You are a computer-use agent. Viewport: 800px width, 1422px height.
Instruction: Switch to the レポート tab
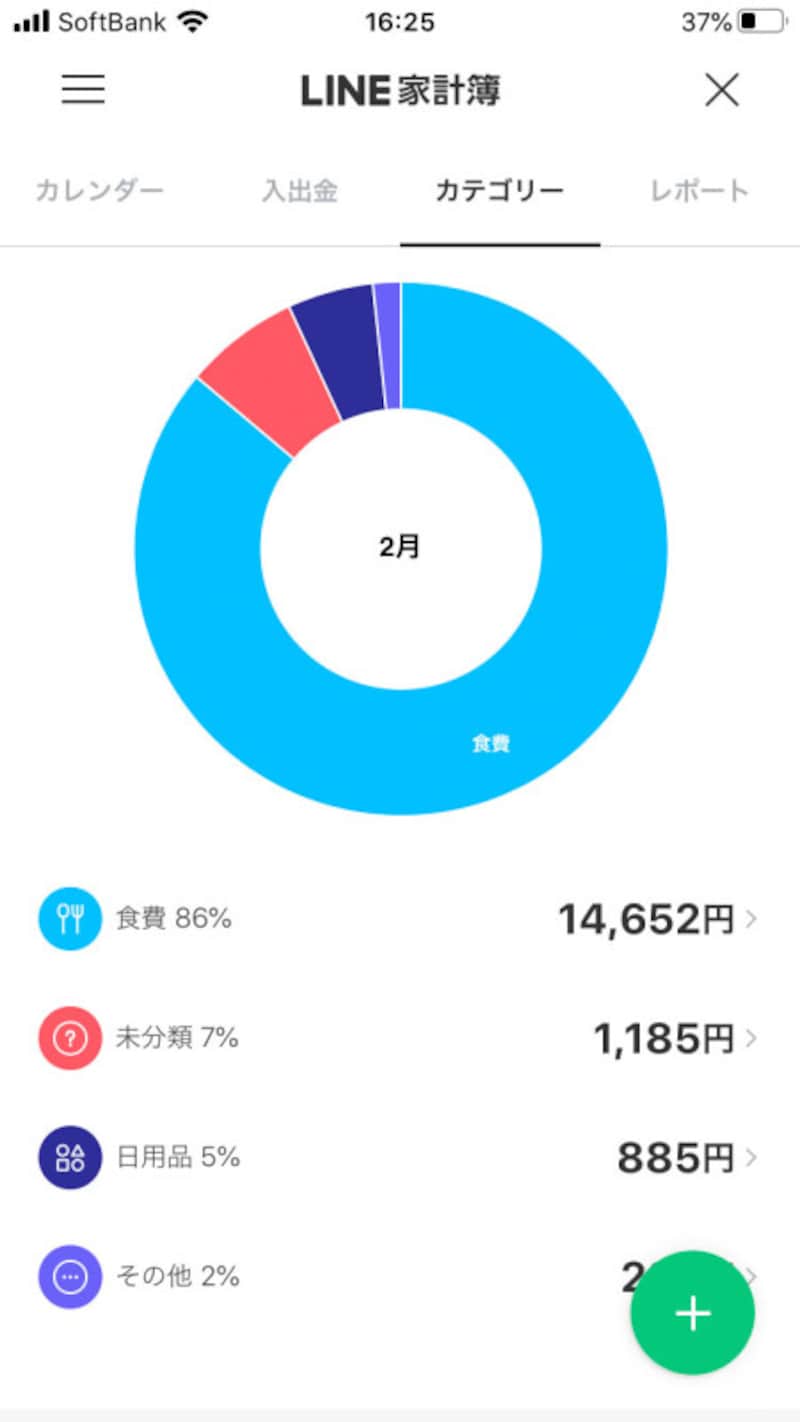tap(699, 191)
